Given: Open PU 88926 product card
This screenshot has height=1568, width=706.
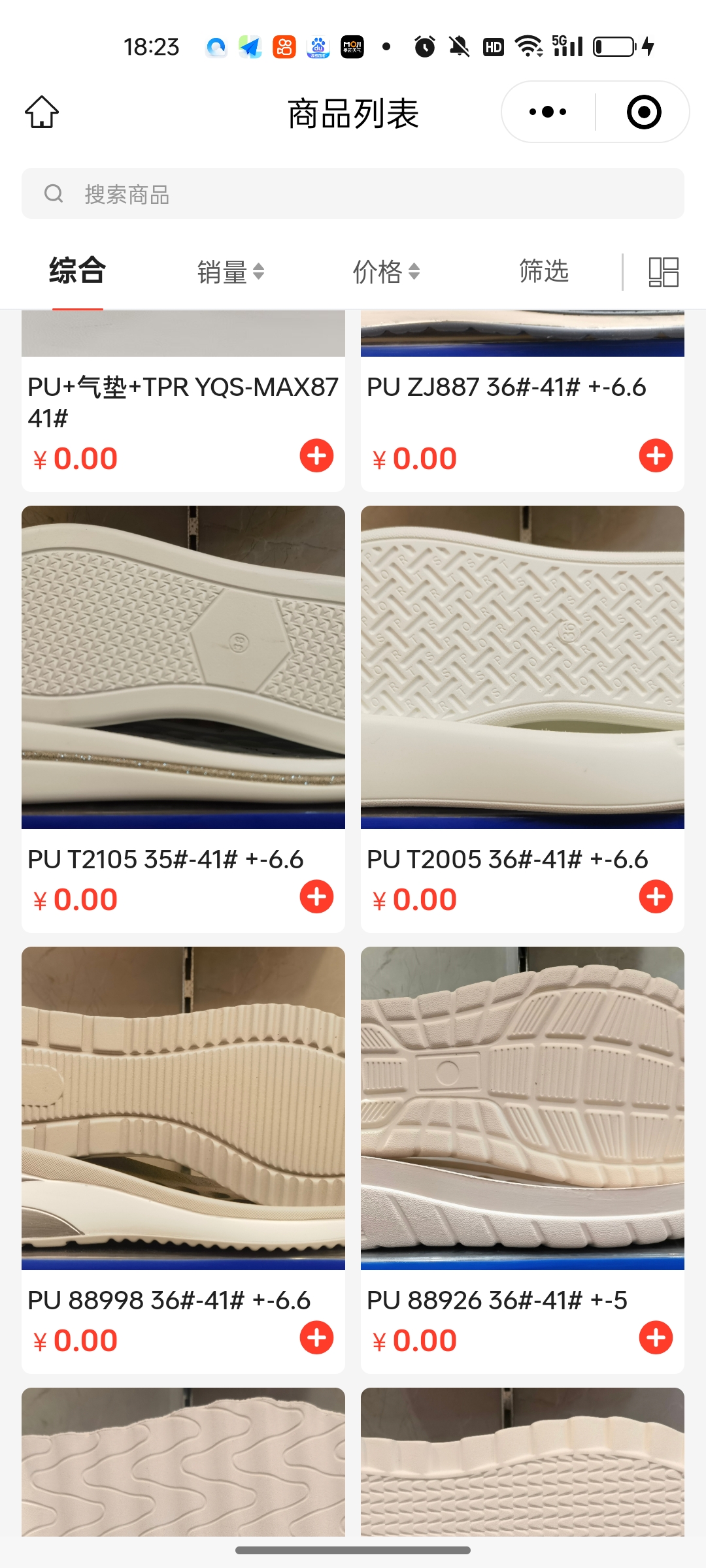Looking at the screenshot, I should 522,1108.
